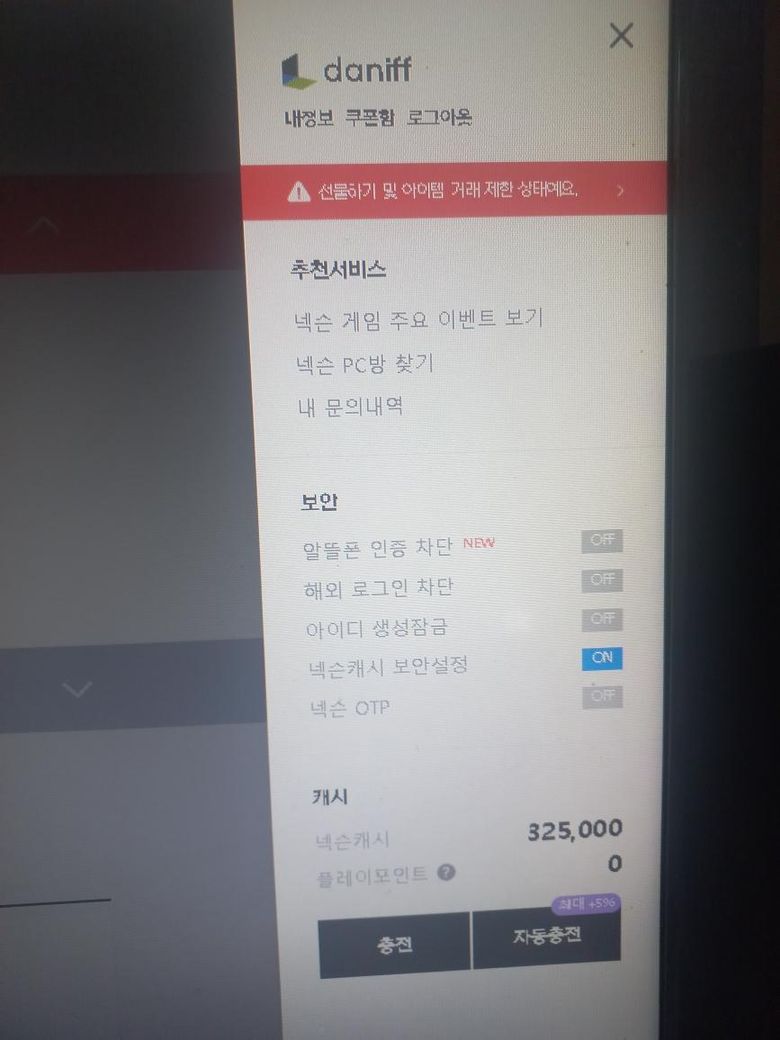Enable 해외 로그인 차단
The image size is (780, 1040).
[x=602, y=580]
